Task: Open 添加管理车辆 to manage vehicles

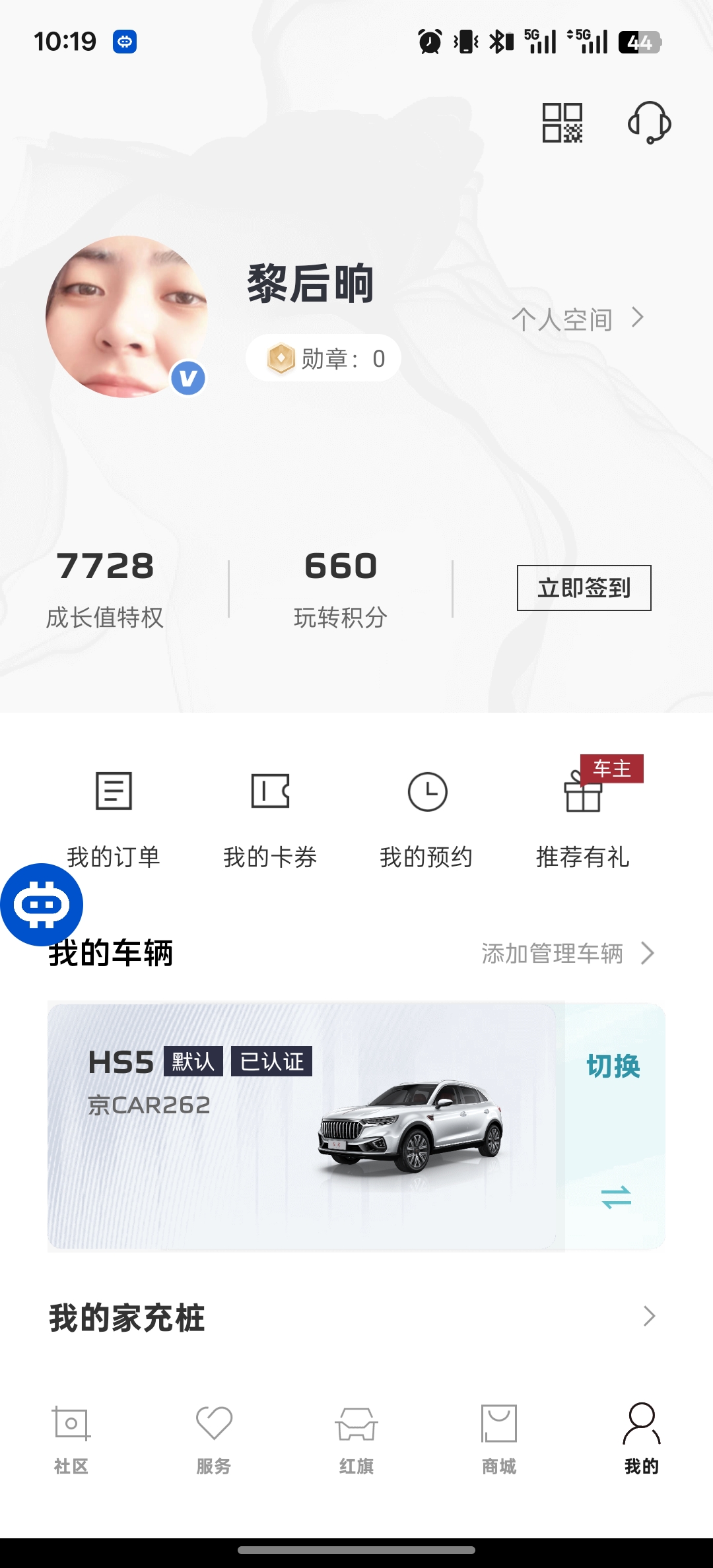Action: pos(566,954)
